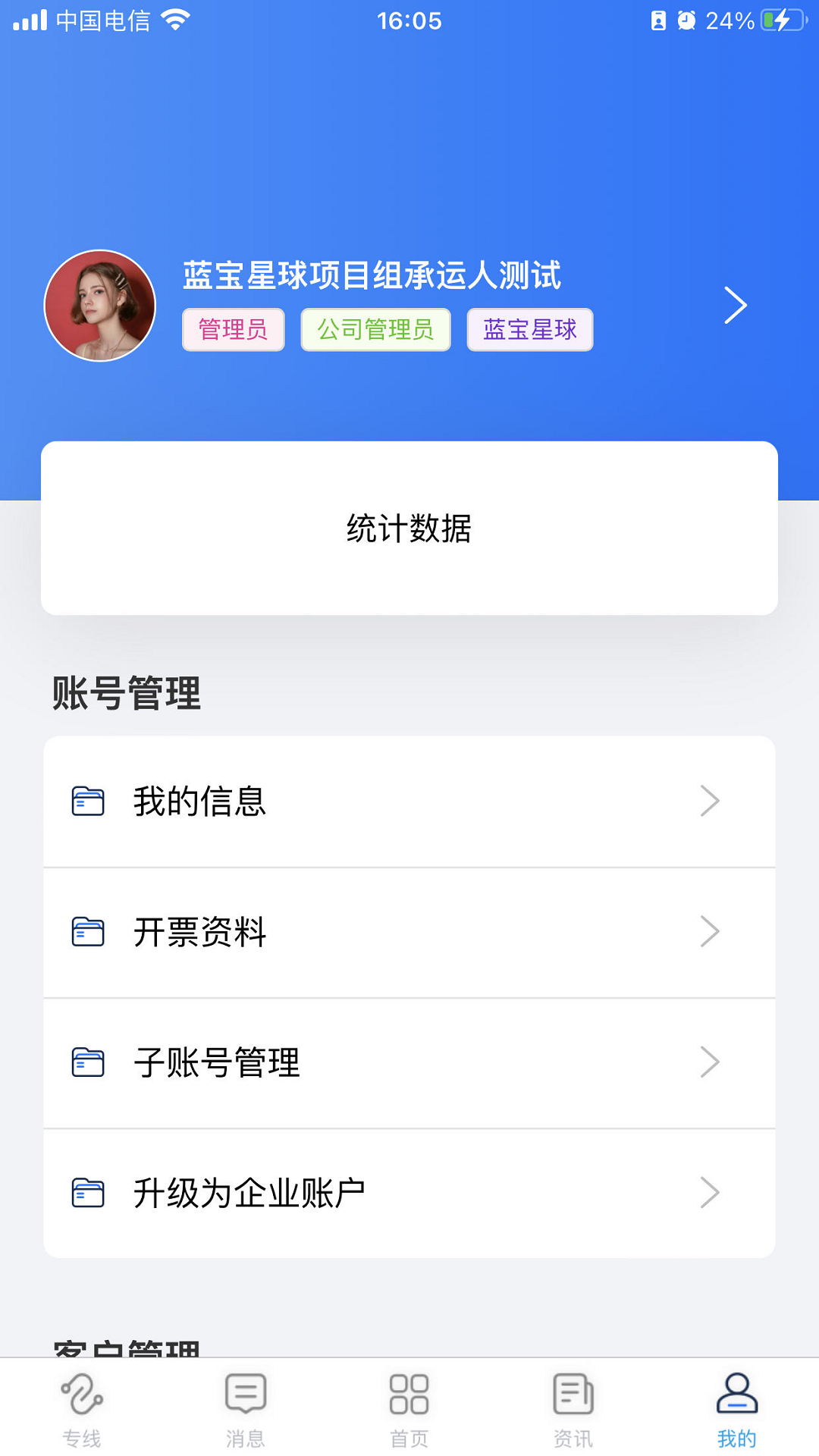Click the 我的信息 folder icon
This screenshot has width=819, height=1456.
click(88, 800)
